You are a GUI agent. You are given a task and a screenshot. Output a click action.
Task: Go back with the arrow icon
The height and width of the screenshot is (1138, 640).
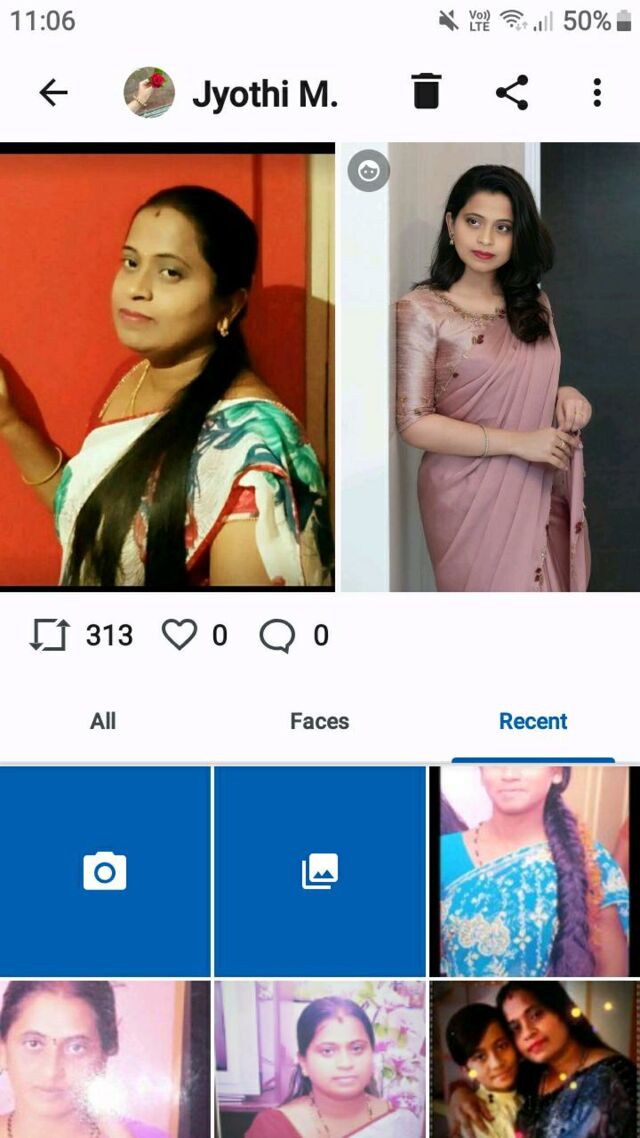pyautogui.click(x=53, y=93)
